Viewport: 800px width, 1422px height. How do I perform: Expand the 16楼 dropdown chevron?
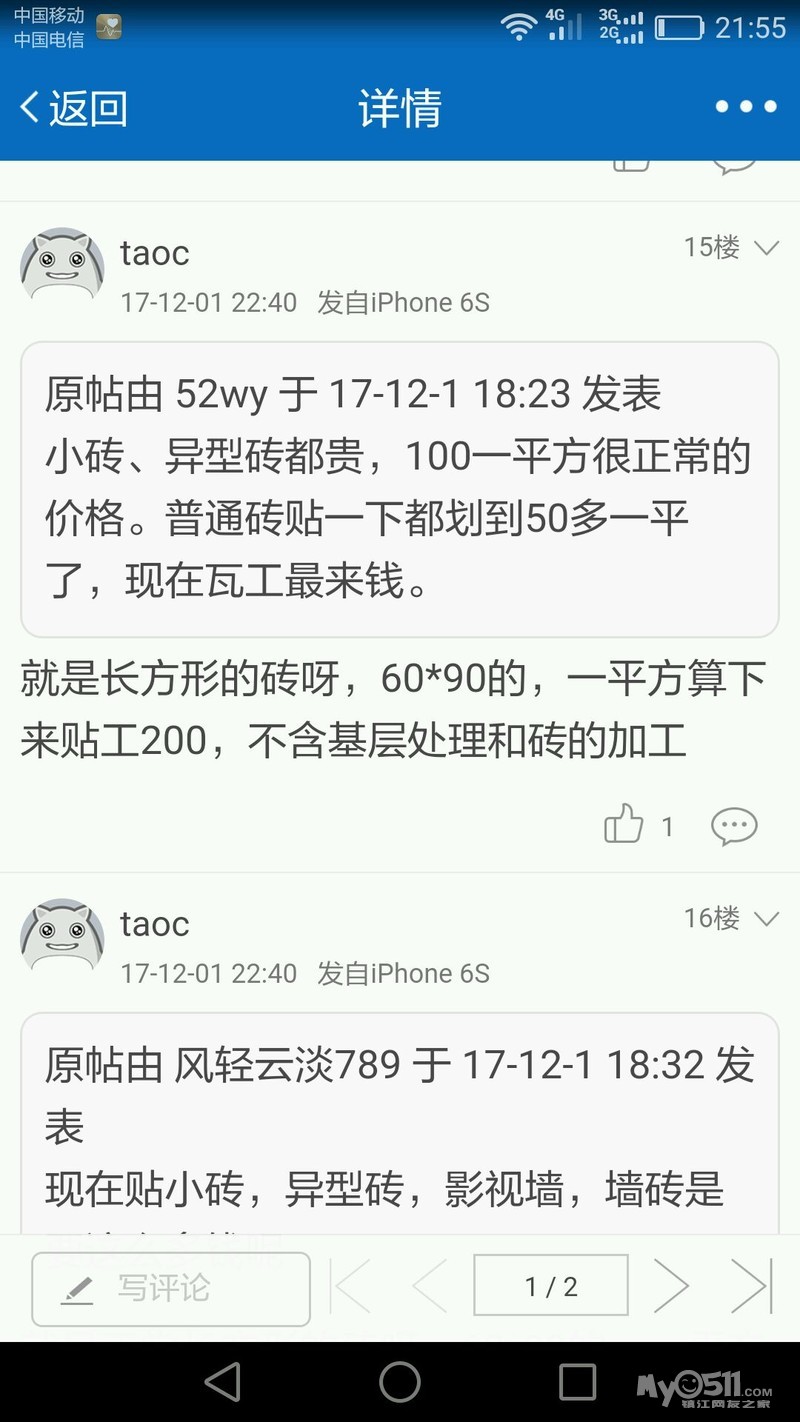click(x=766, y=918)
